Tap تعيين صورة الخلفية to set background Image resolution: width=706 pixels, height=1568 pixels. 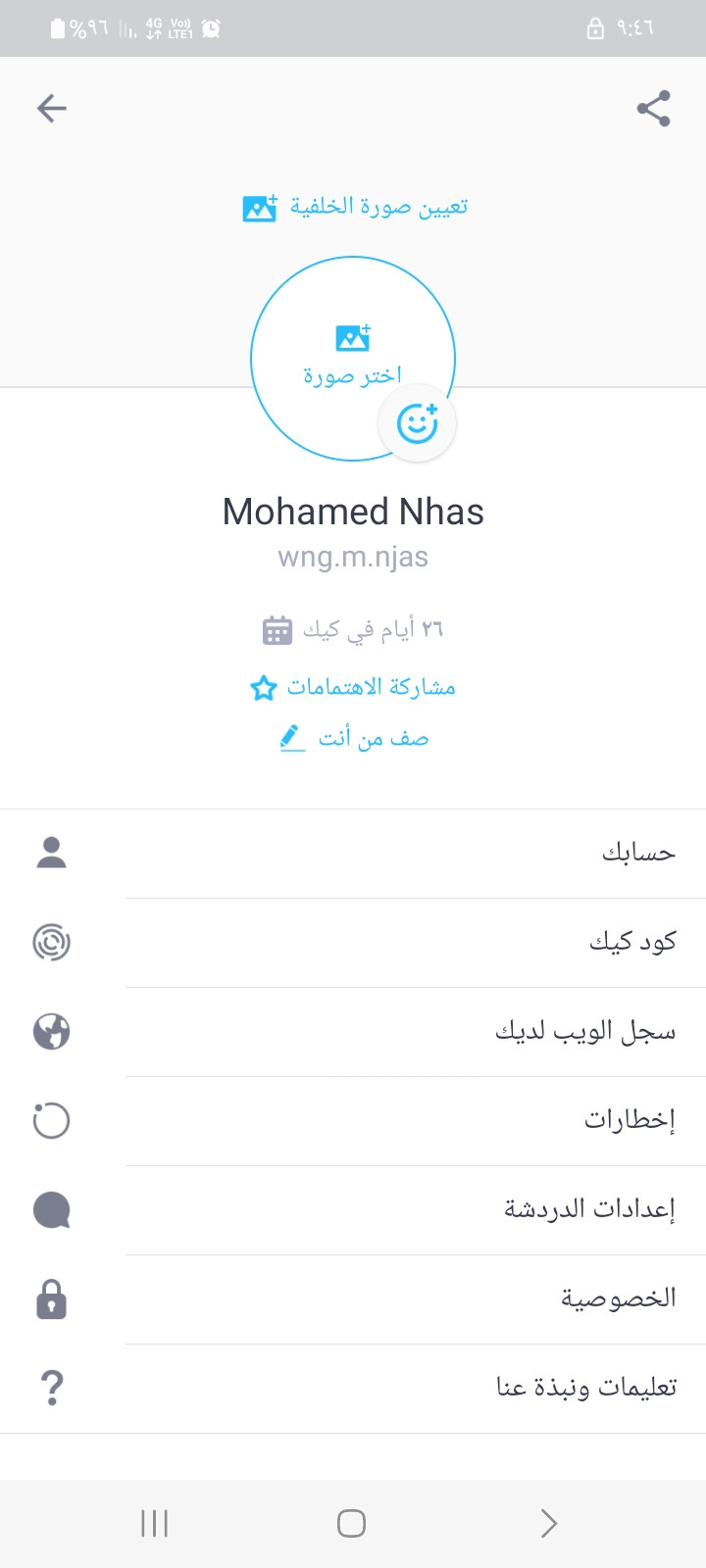355,207
